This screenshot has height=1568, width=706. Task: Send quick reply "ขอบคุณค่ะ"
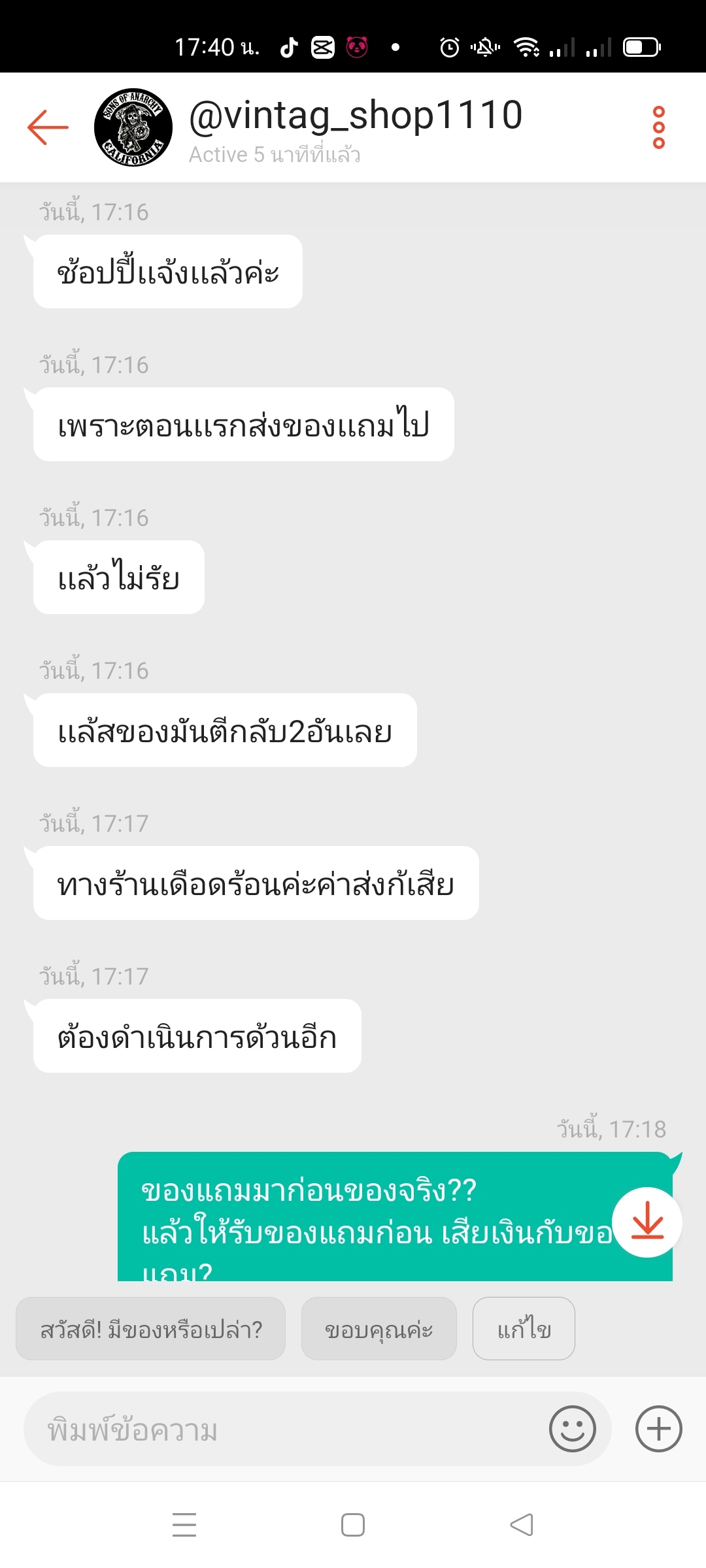point(379,1329)
